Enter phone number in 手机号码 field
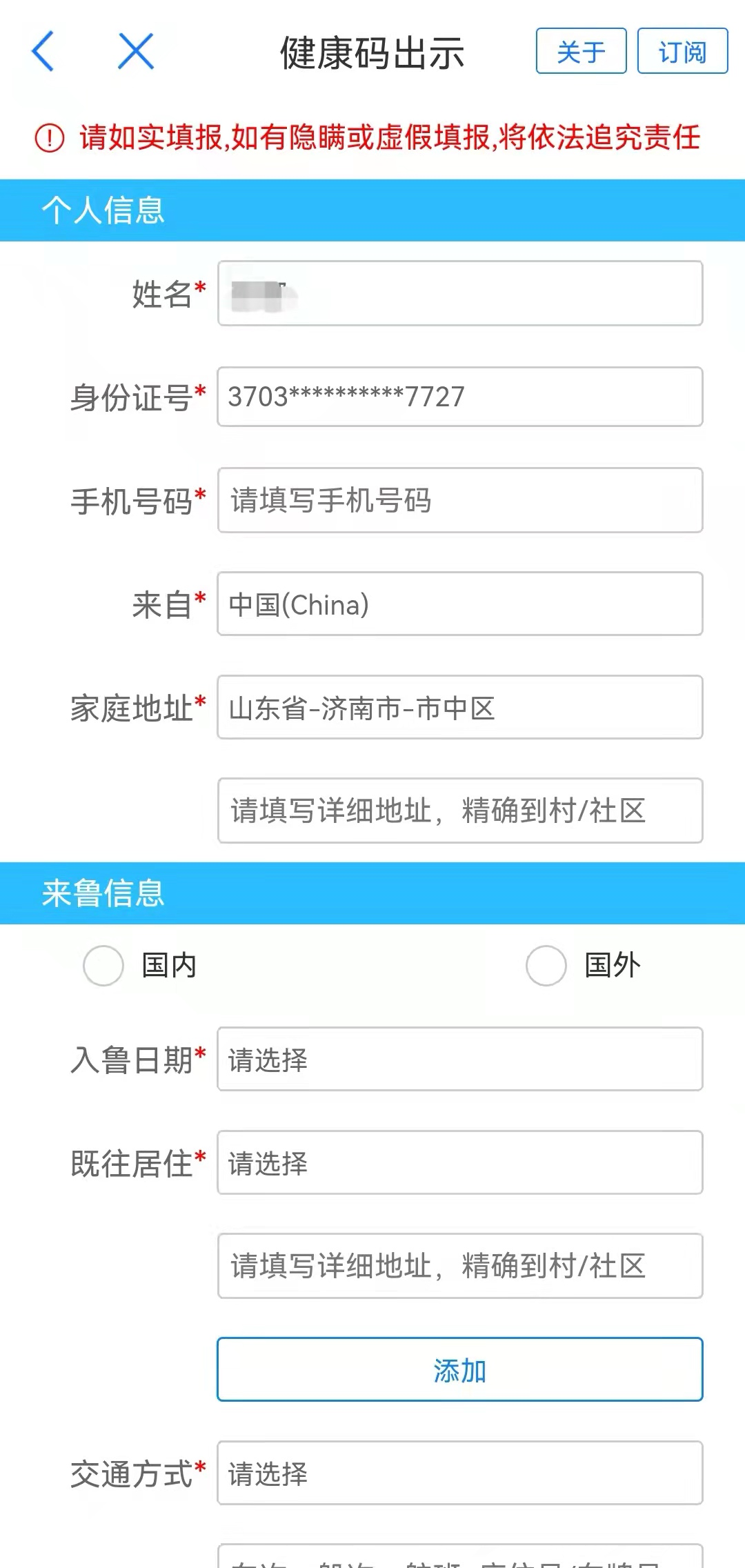 click(460, 500)
